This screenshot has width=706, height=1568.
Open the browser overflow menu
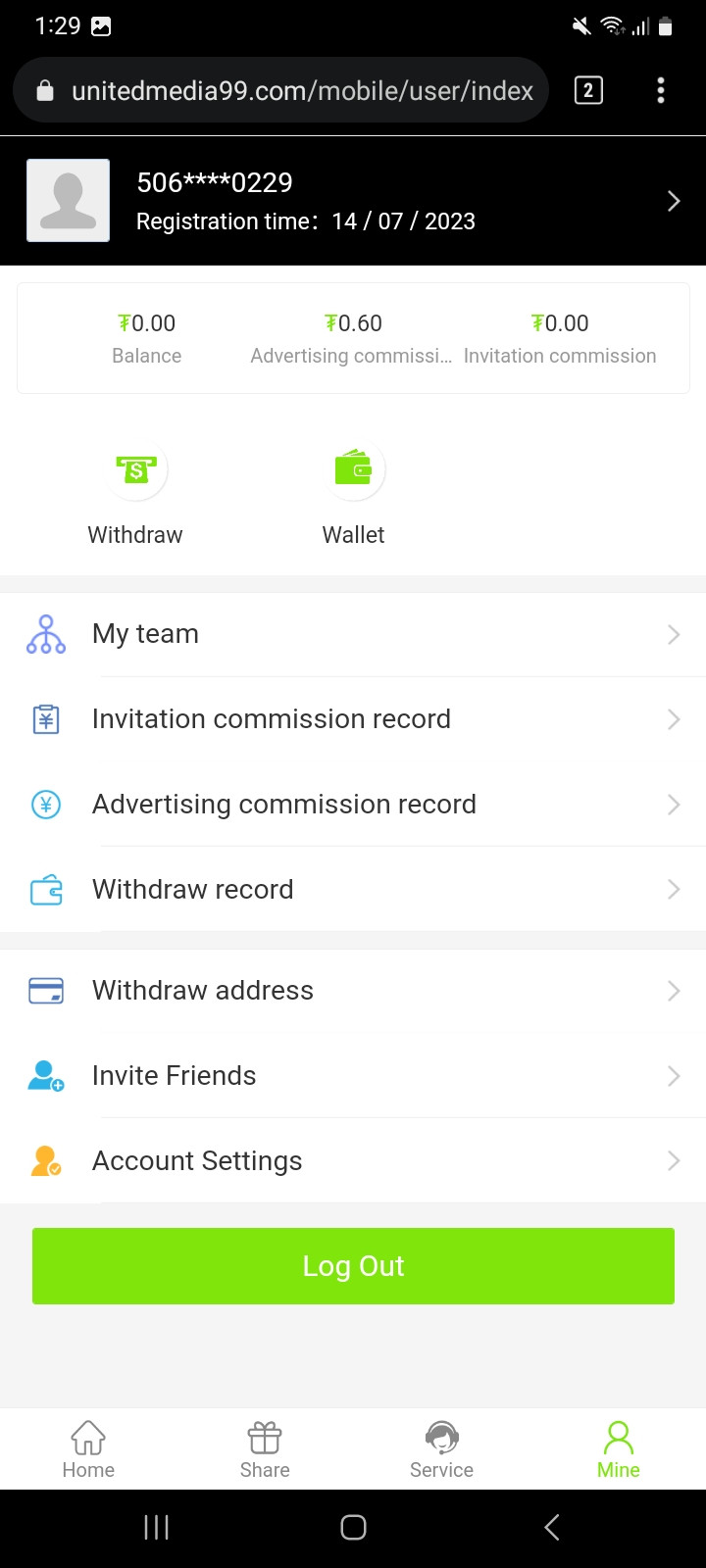coord(660,90)
